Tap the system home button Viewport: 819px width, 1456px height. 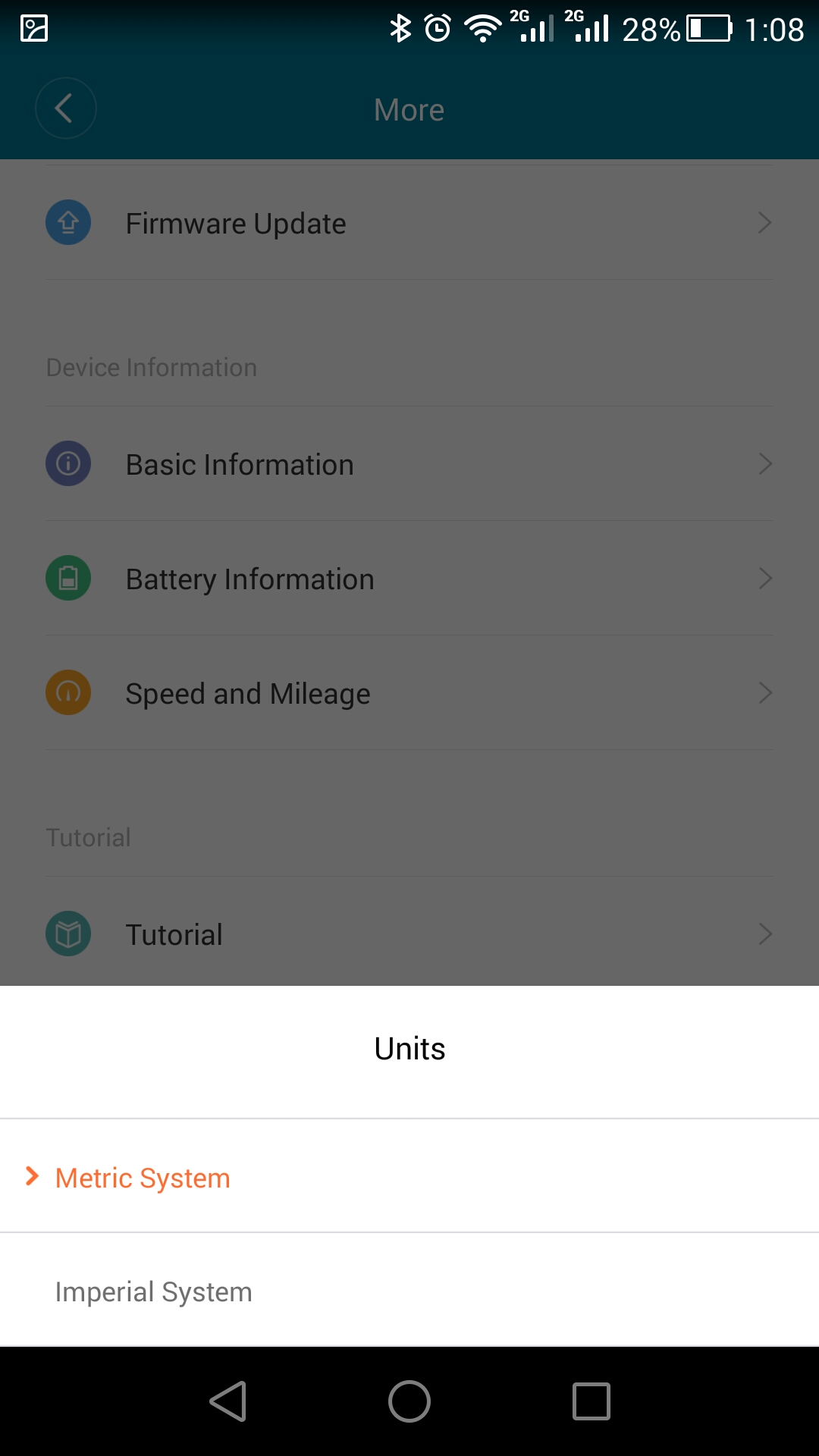click(x=409, y=1401)
